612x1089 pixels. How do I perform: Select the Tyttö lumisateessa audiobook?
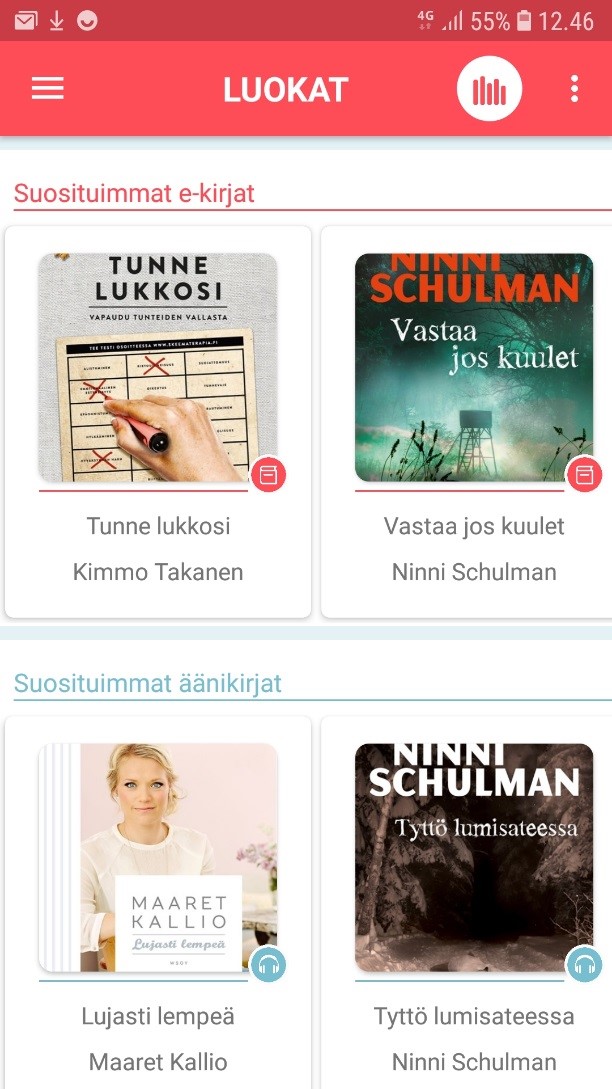[474, 857]
